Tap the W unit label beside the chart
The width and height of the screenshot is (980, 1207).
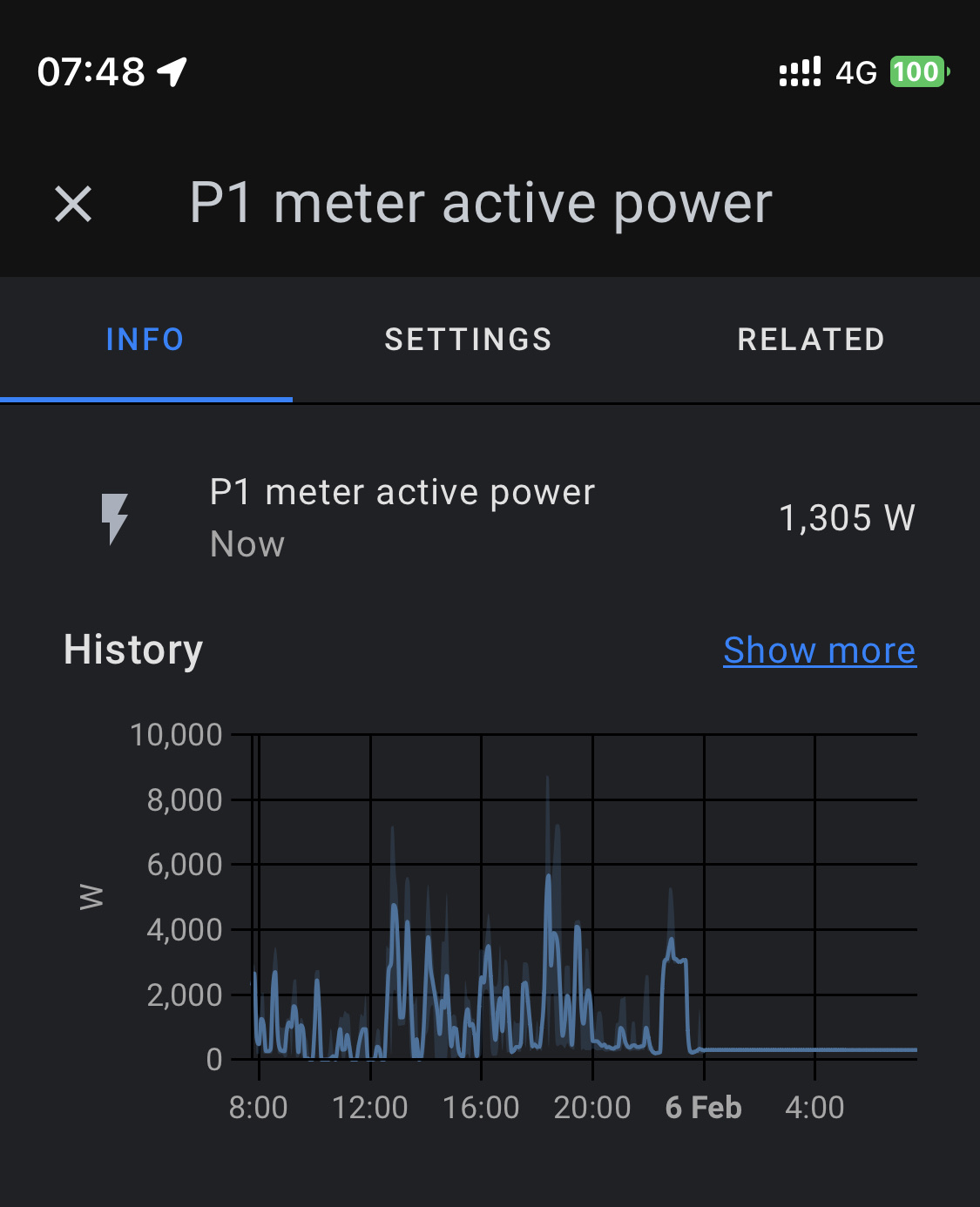coord(90,895)
